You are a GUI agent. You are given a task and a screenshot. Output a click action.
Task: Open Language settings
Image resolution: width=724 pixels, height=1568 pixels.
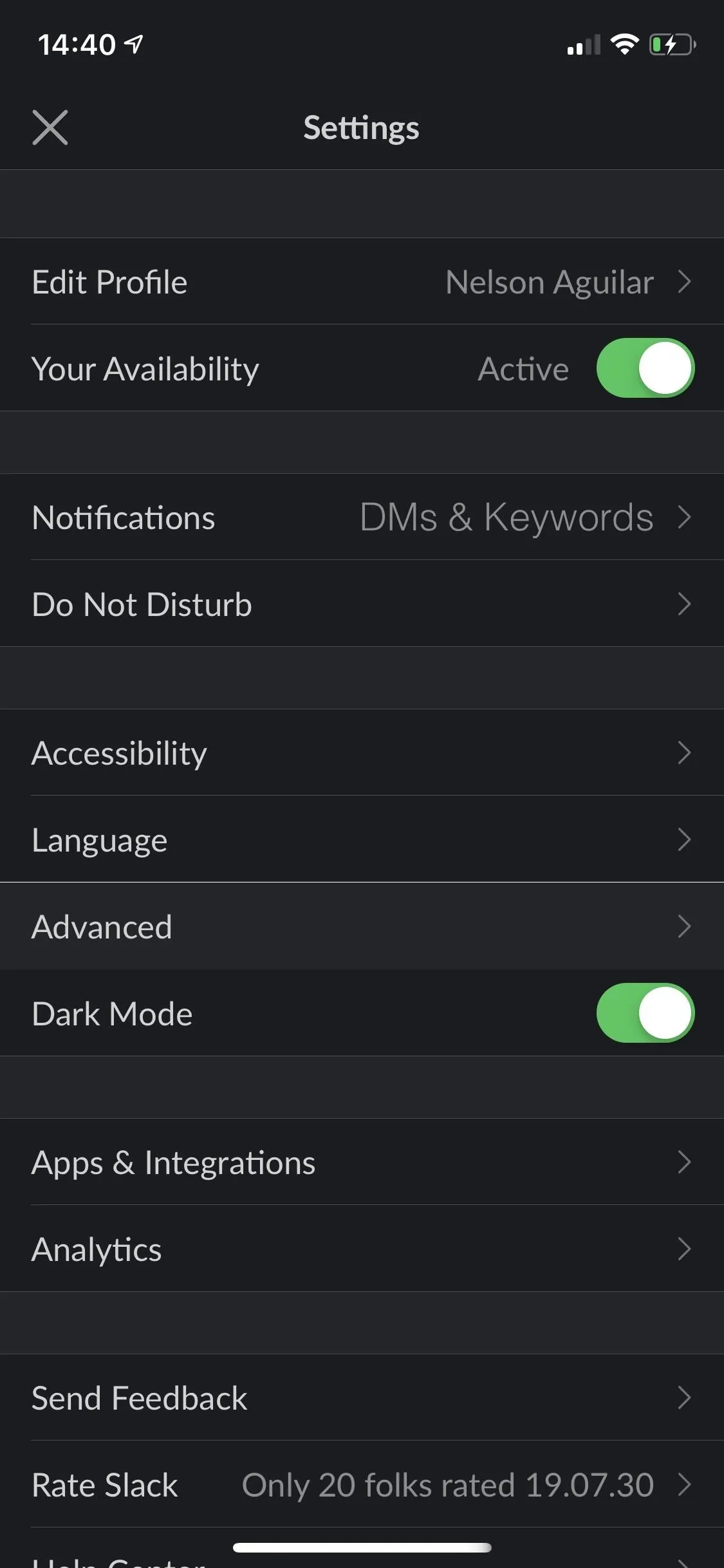(x=362, y=839)
